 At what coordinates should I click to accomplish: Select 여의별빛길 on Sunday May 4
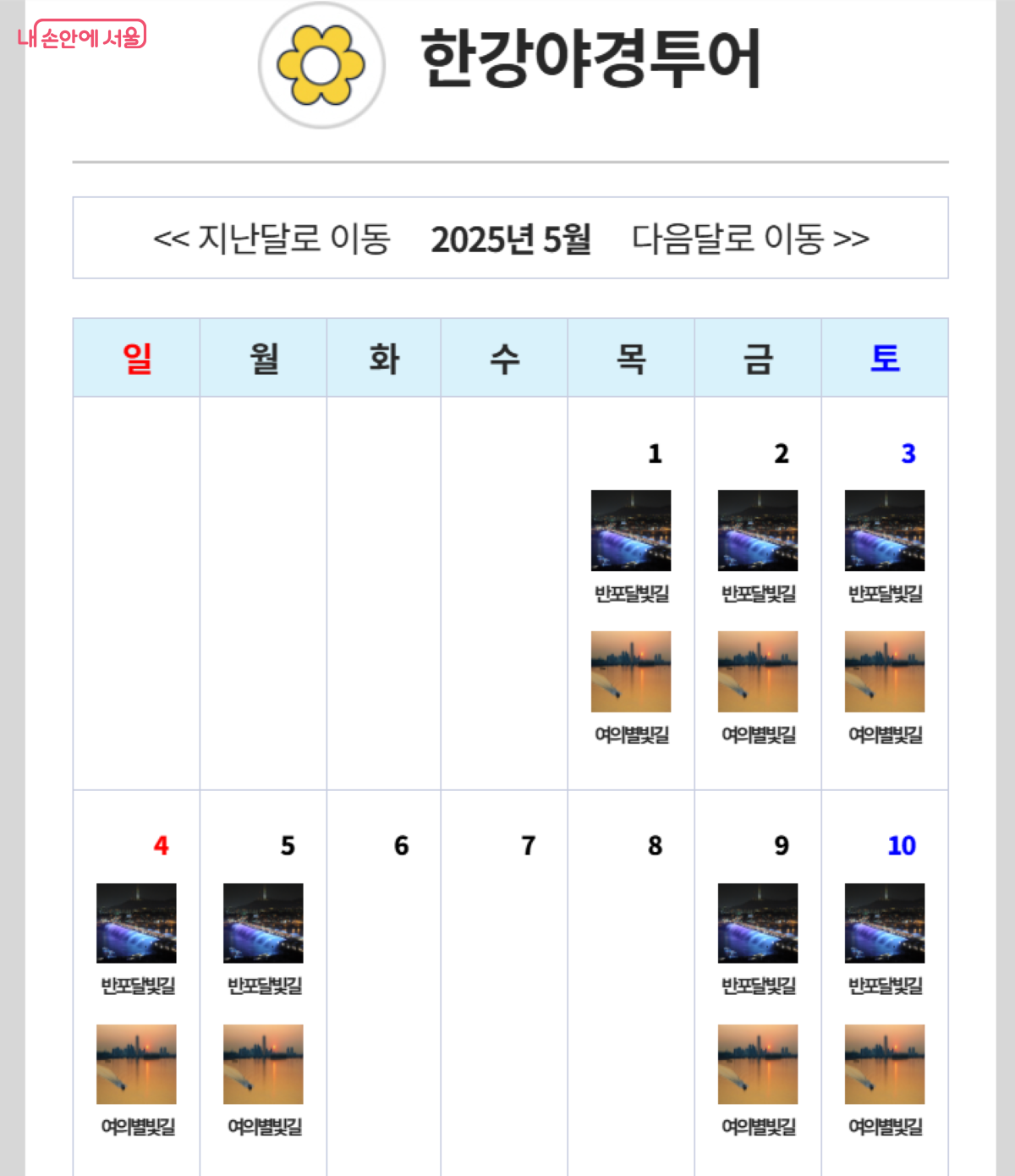(x=136, y=1064)
